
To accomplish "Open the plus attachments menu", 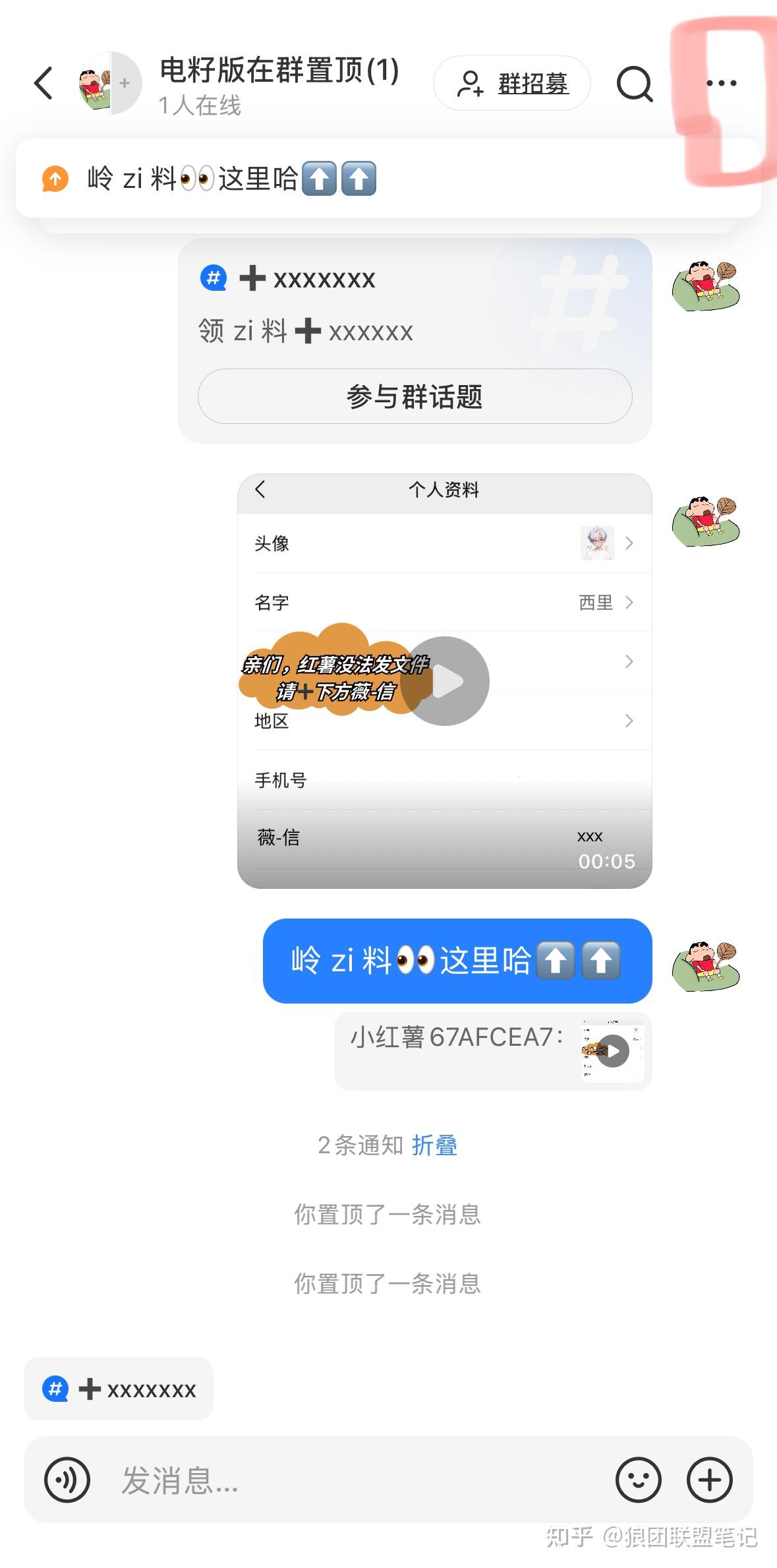I will tap(709, 1480).
